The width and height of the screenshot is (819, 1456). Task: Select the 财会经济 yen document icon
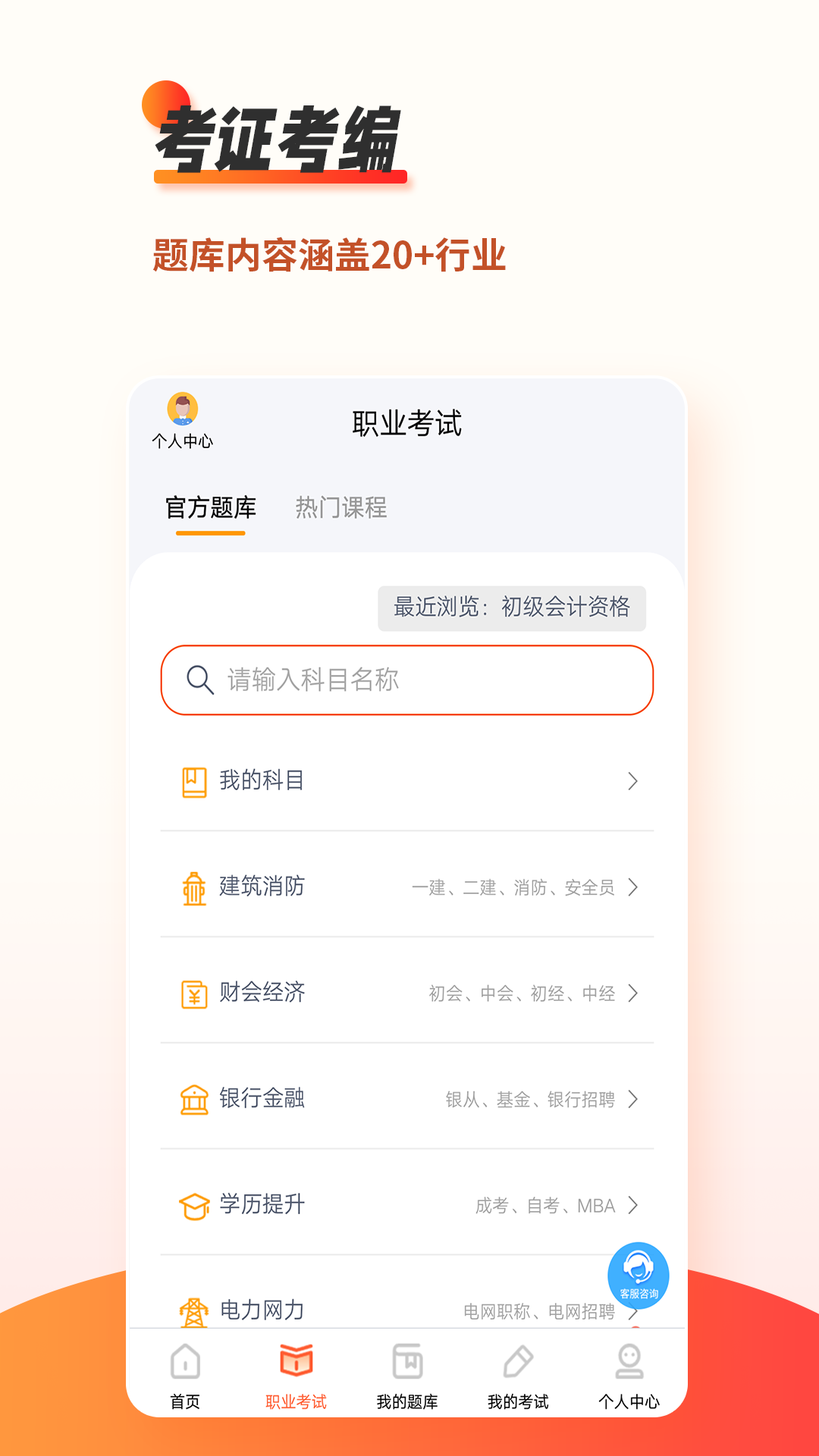point(195,994)
